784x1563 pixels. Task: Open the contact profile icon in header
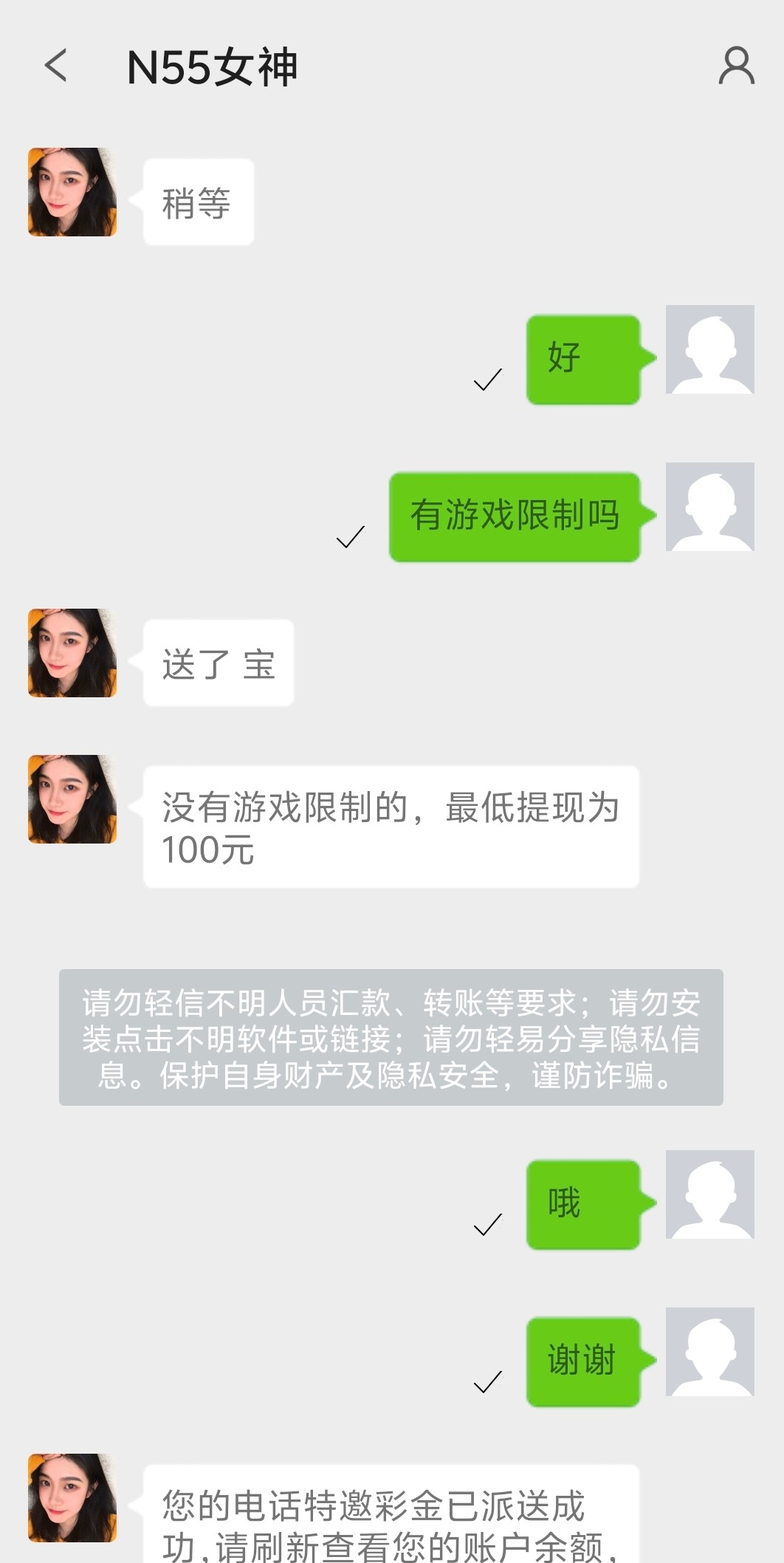[x=736, y=66]
